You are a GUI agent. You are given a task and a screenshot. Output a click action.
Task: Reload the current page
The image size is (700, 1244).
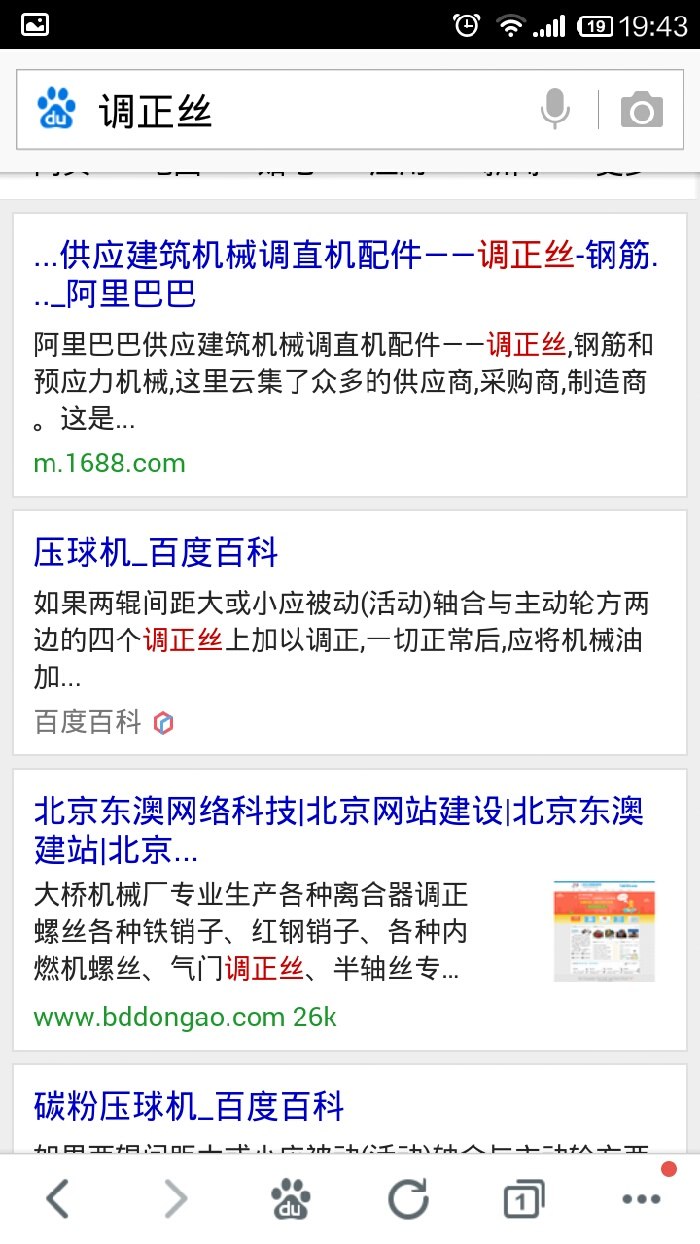408,1198
